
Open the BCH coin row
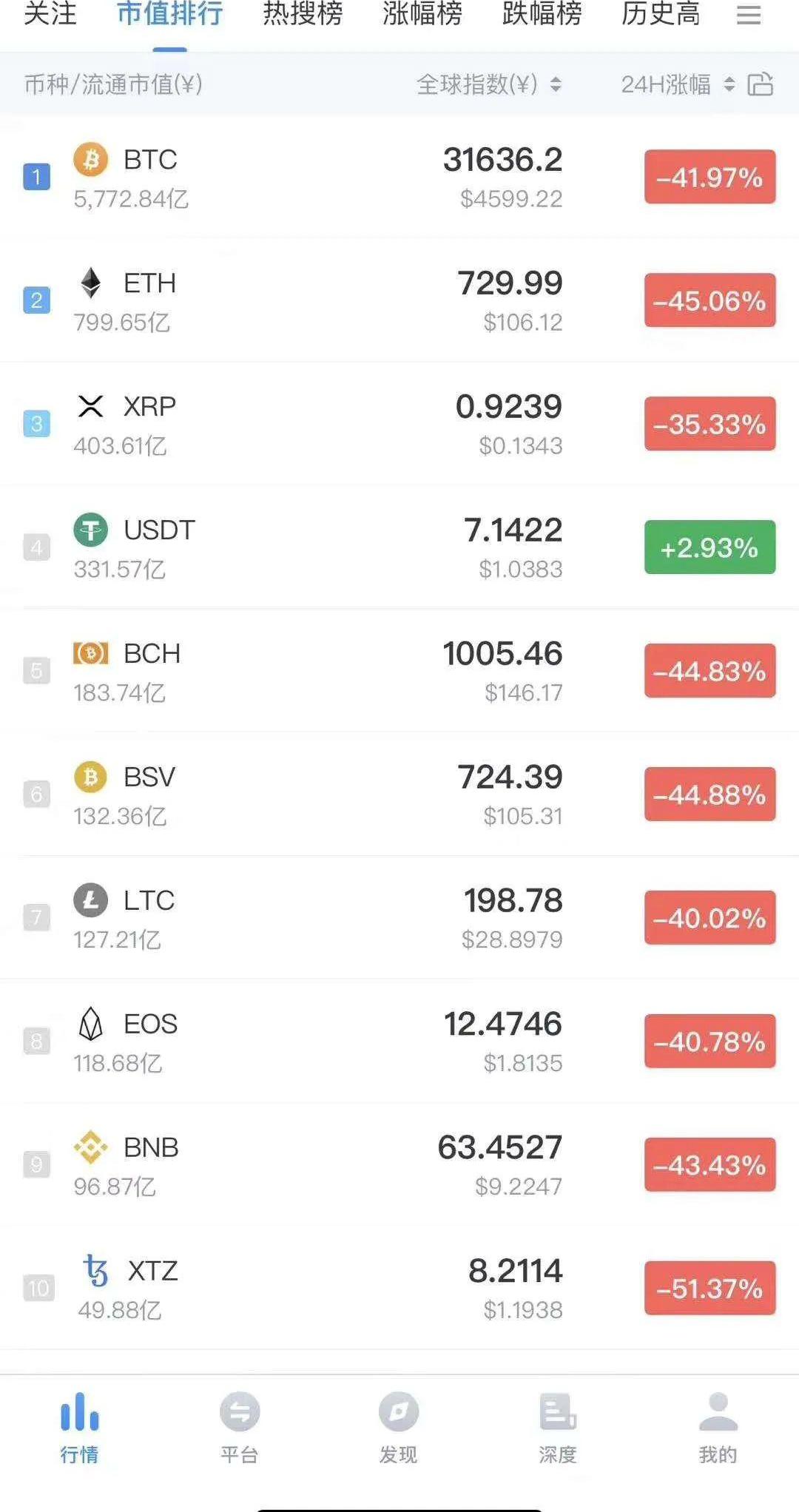tap(399, 671)
